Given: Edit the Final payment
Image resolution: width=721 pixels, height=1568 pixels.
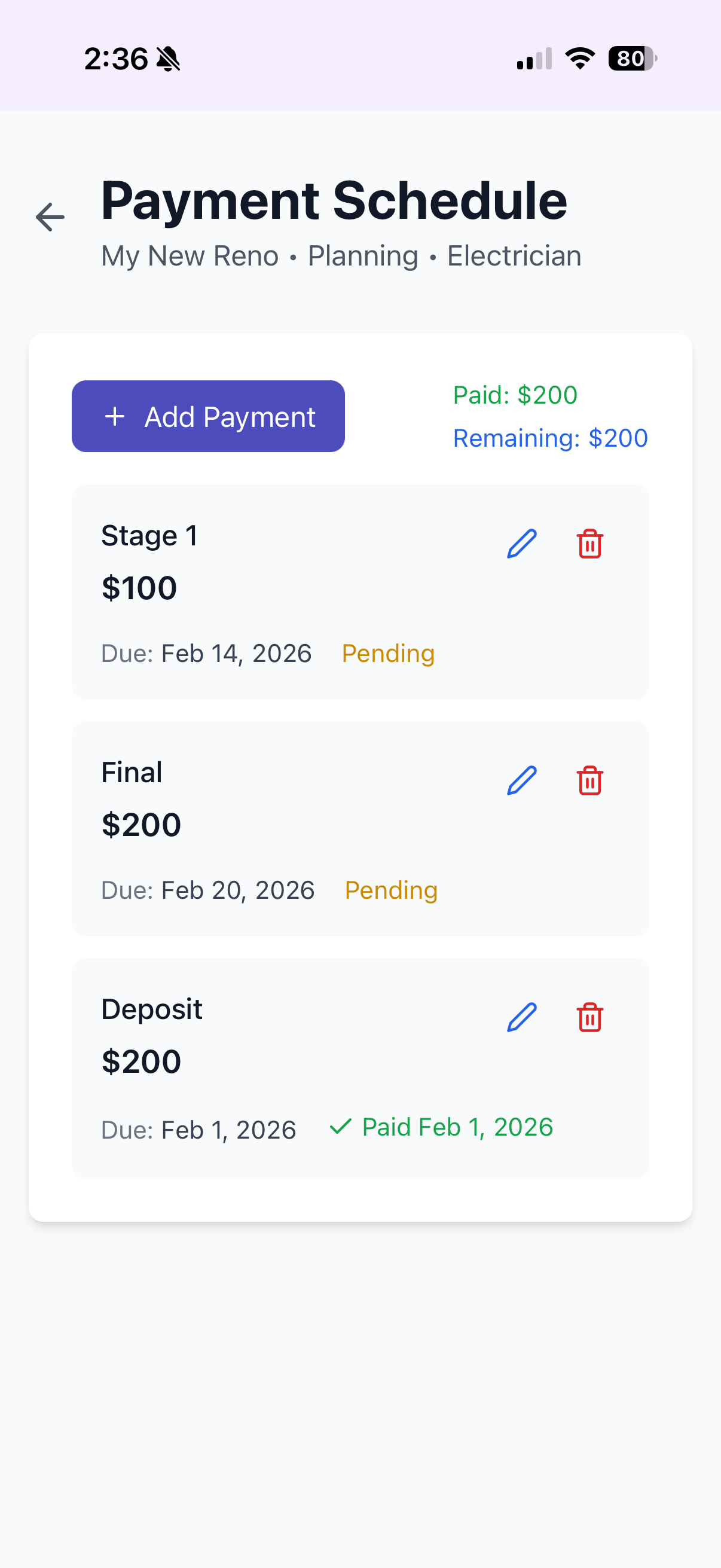Looking at the screenshot, I should click(x=521, y=781).
